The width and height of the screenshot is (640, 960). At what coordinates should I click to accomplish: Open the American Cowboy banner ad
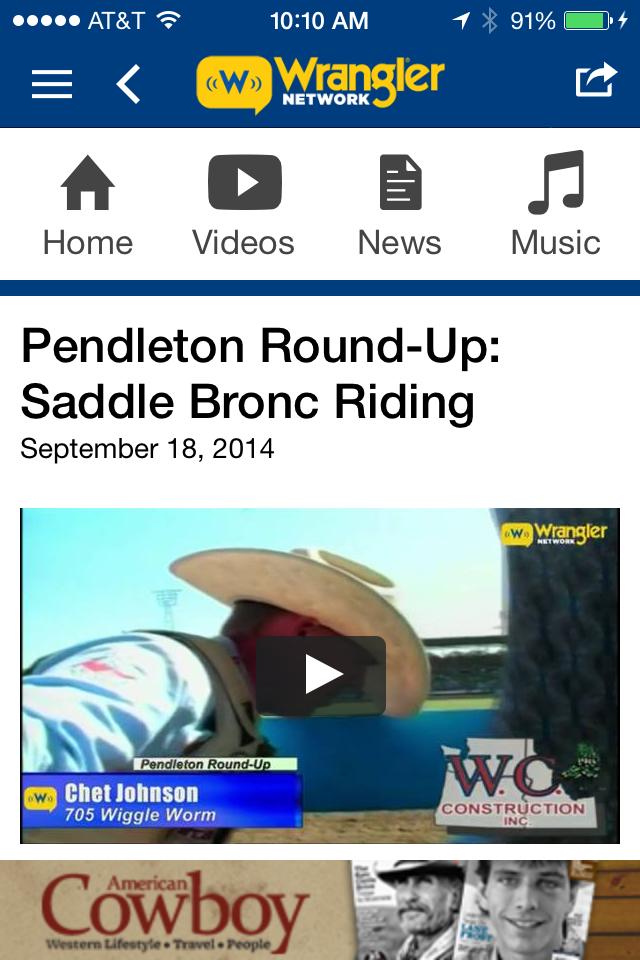point(320,910)
